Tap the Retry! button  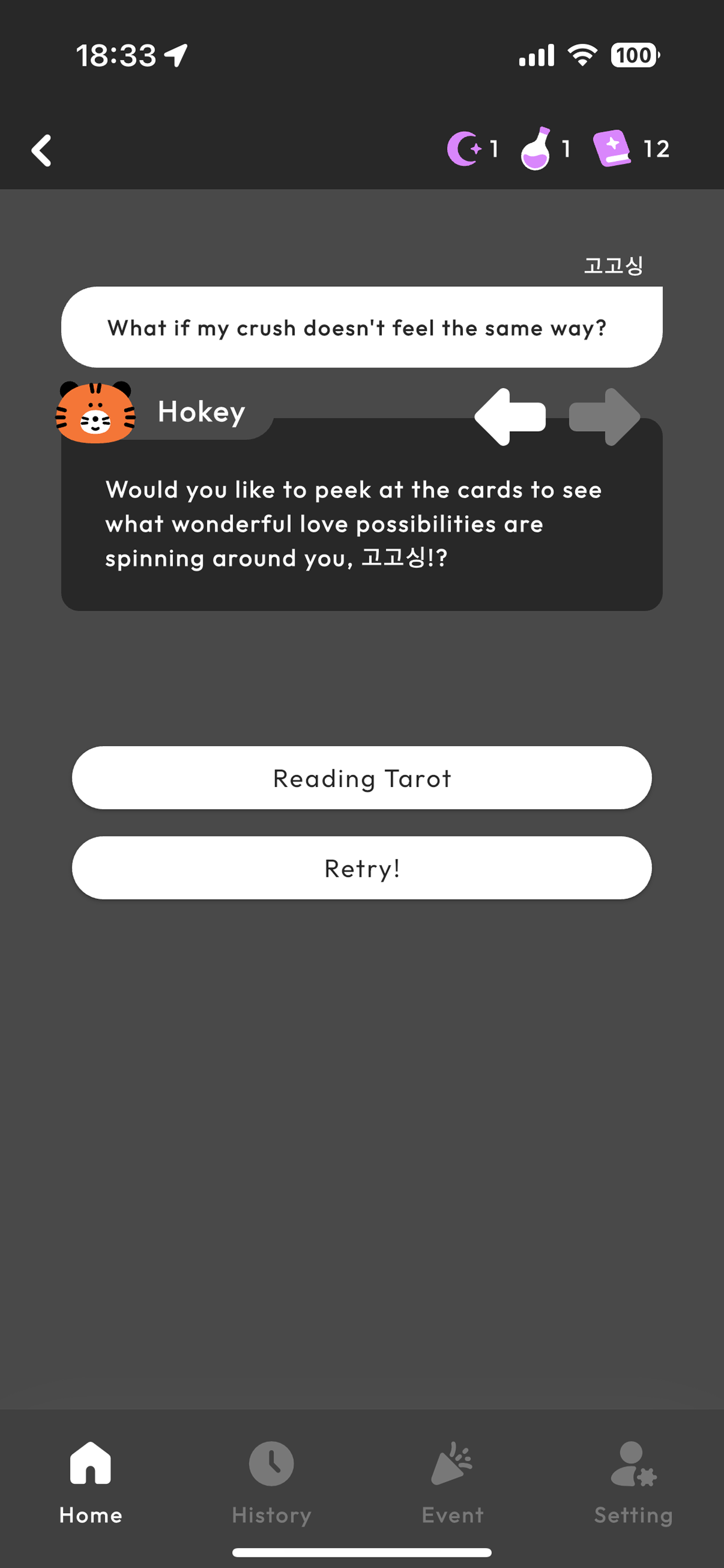tap(362, 868)
